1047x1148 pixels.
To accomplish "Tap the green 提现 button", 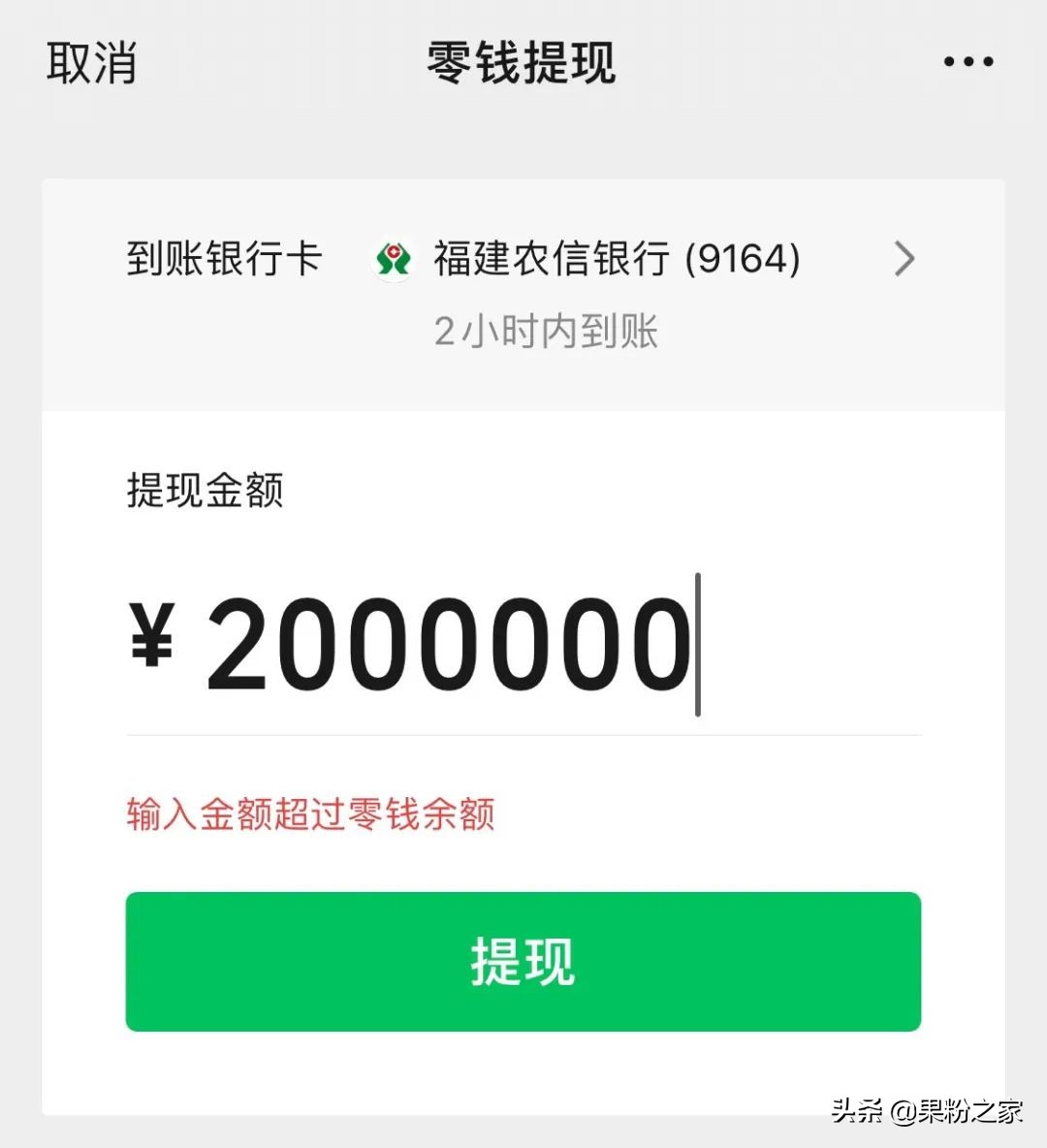I will coord(523,961).
